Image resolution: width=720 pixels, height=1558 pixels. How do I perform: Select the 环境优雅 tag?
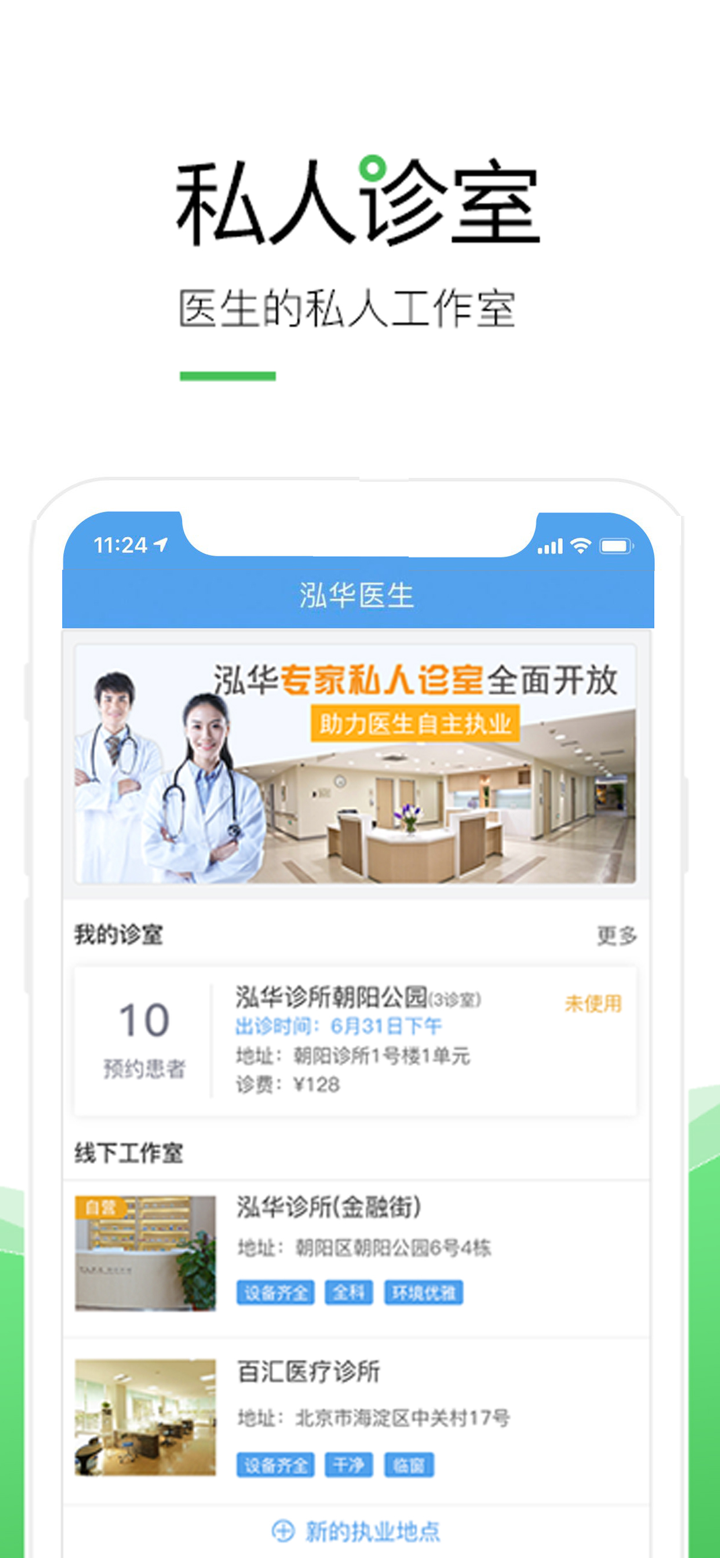423,1292
